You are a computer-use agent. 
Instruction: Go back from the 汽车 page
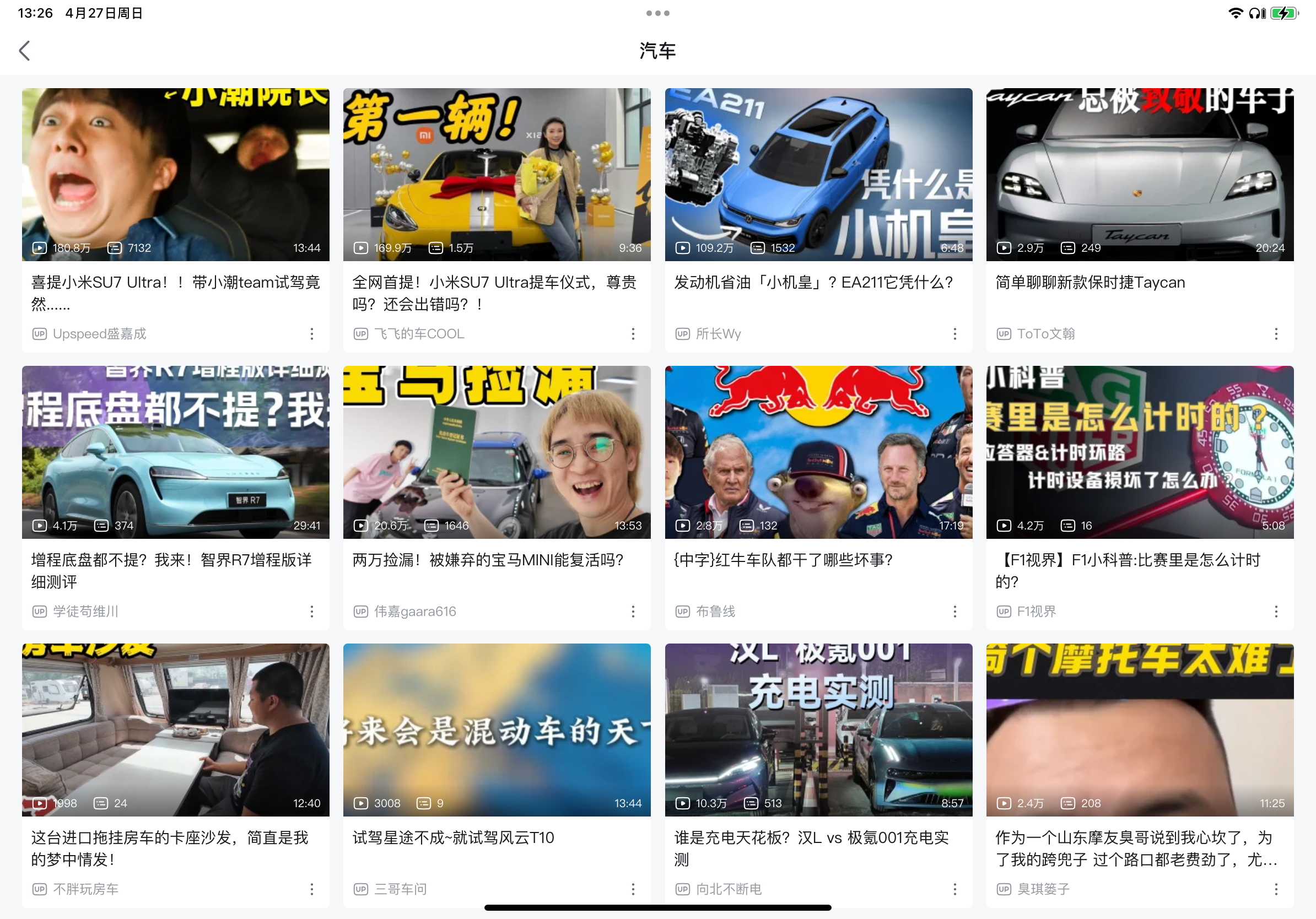[24, 51]
